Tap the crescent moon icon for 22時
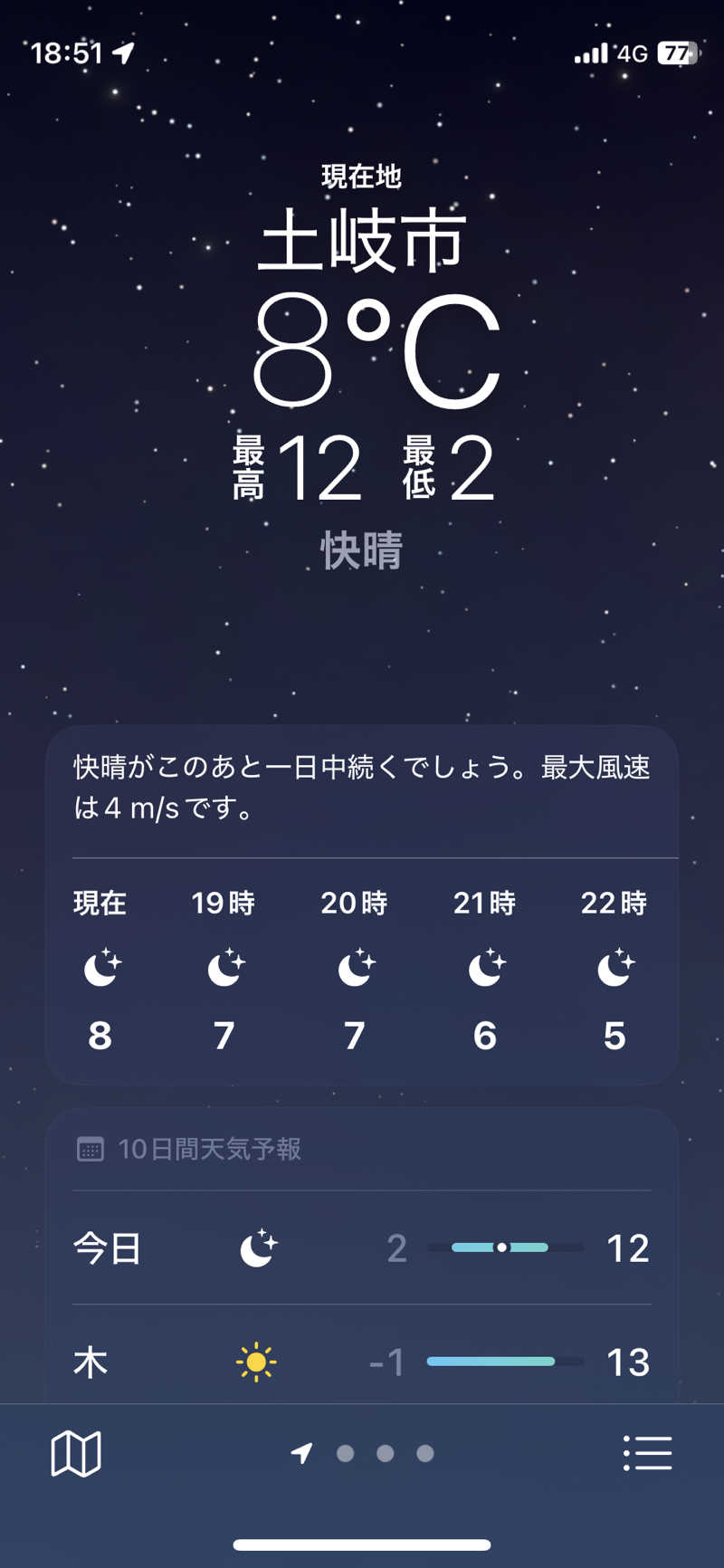 click(x=614, y=967)
